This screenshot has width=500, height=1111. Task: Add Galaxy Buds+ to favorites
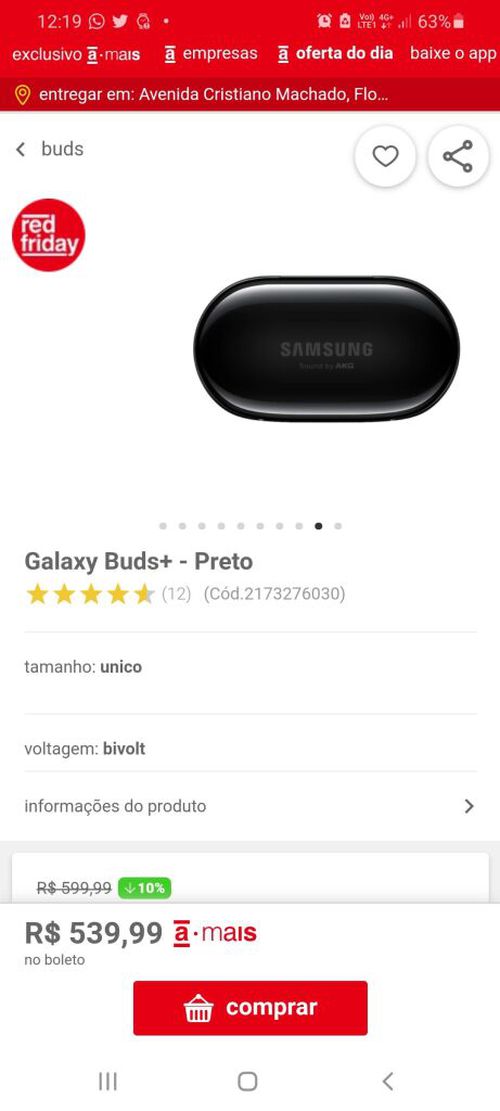[385, 156]
